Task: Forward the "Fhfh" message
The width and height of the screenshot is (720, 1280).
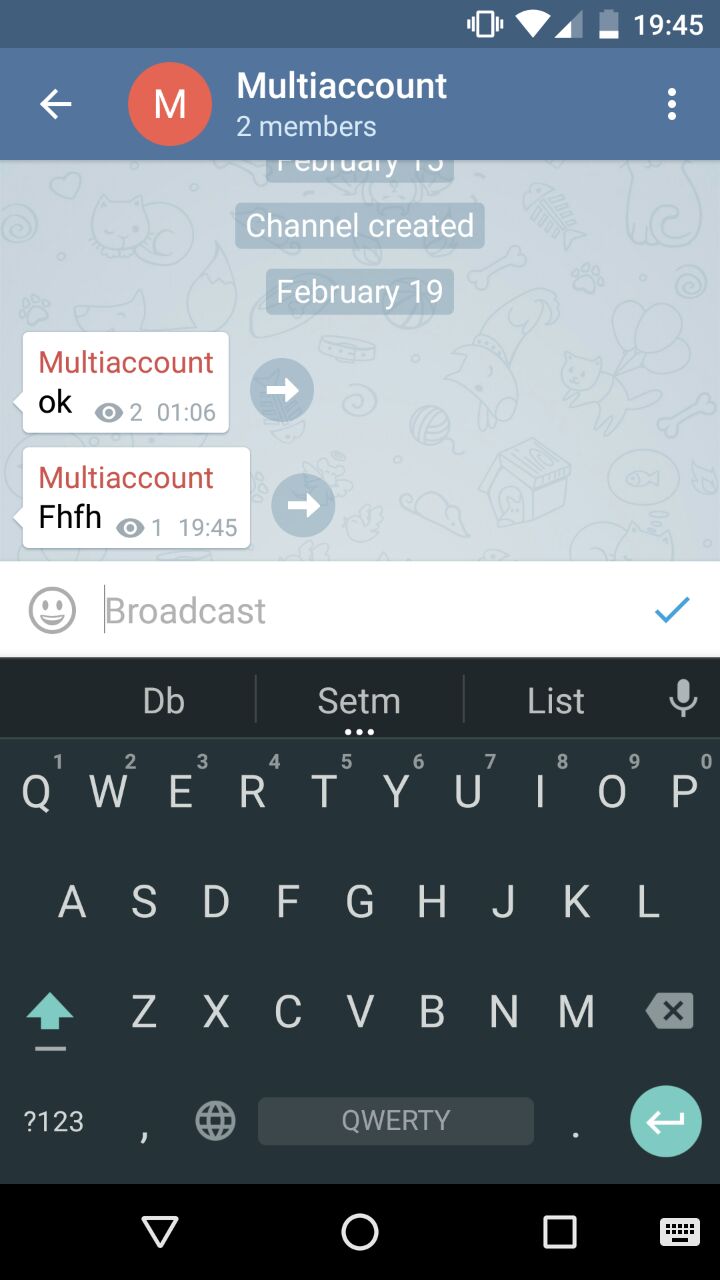Action: point(303,505)
